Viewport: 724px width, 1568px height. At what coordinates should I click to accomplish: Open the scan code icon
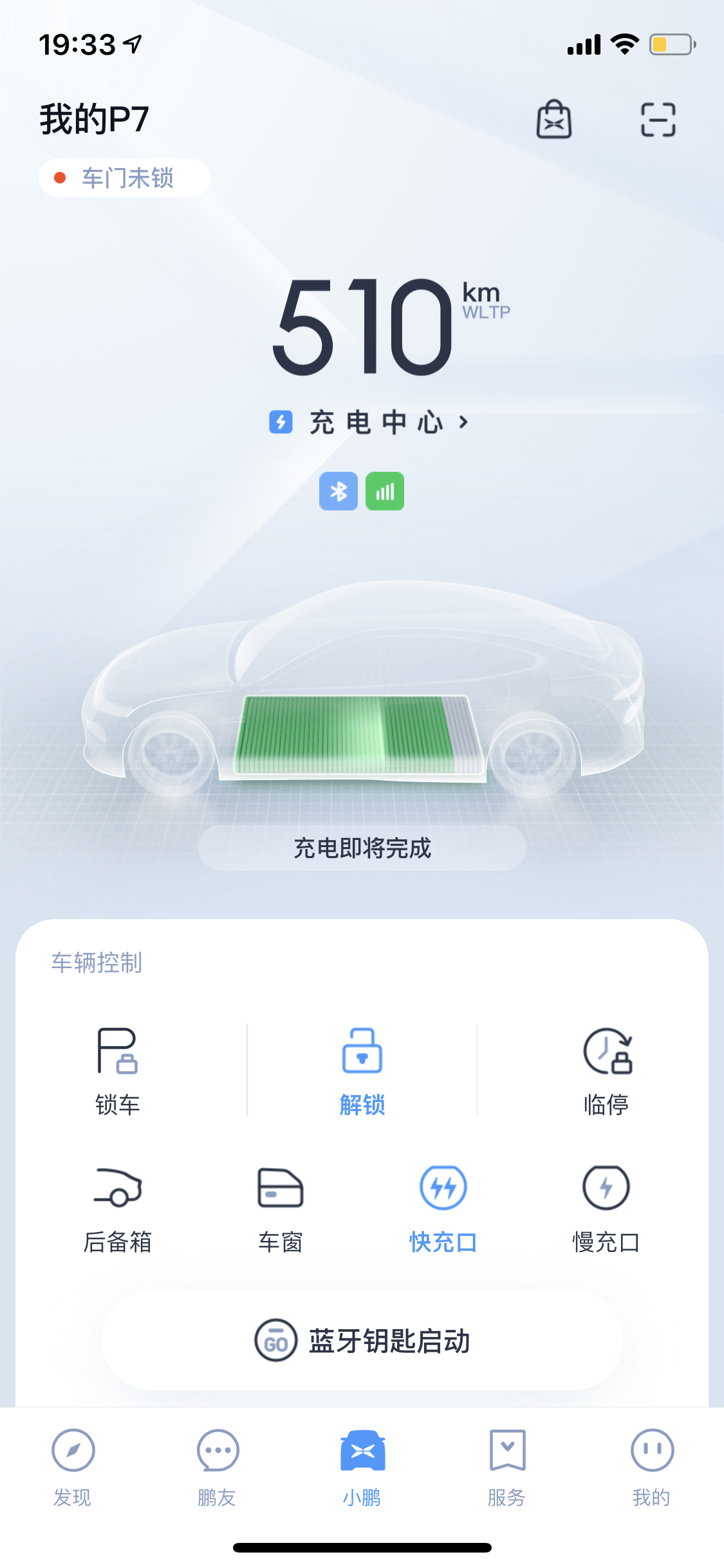point(658,120)
